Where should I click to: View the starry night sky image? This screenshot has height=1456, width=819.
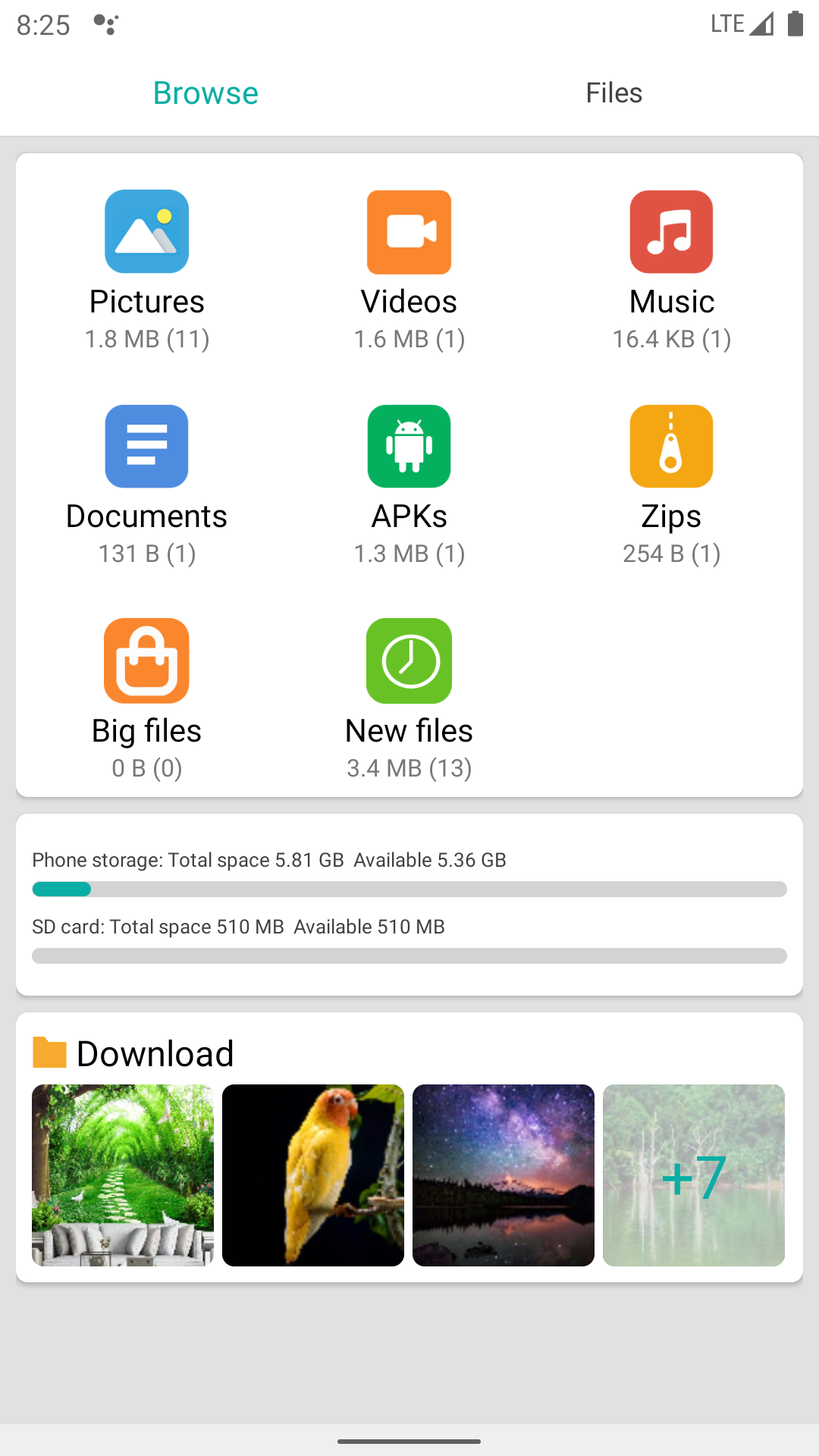point(504,1175)
